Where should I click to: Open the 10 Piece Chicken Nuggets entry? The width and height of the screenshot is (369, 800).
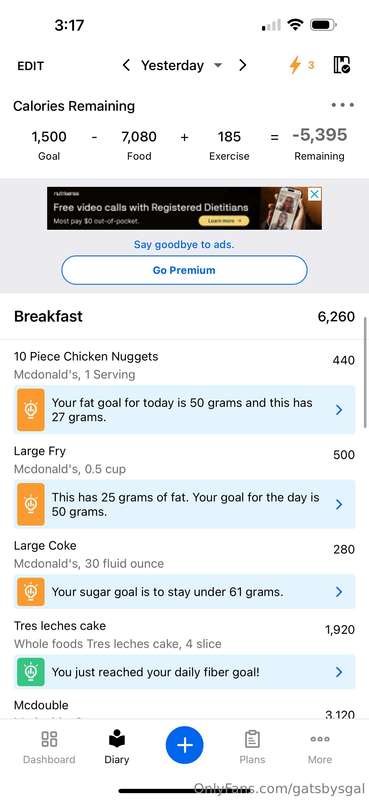184,365
